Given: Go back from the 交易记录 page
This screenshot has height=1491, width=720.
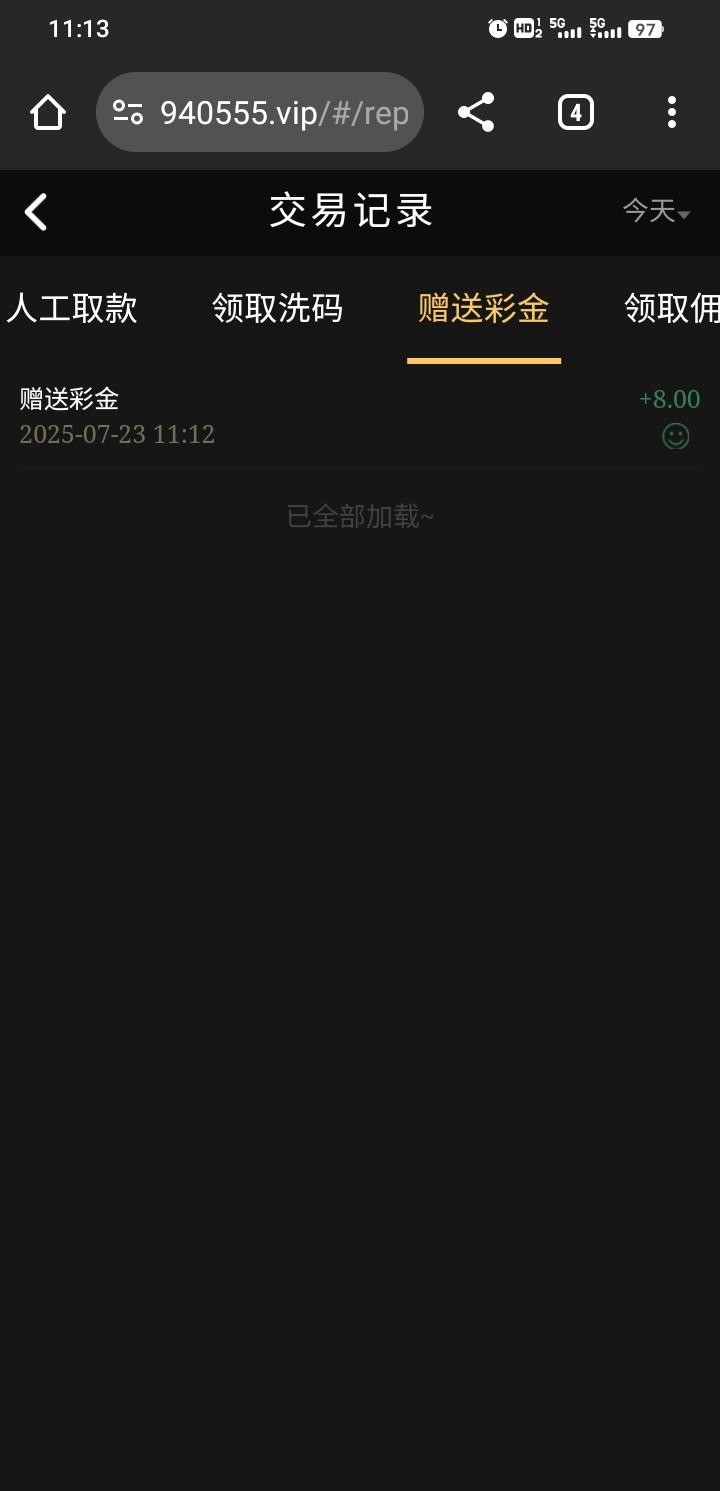Looking at the screenshot, I should point(36,212).
